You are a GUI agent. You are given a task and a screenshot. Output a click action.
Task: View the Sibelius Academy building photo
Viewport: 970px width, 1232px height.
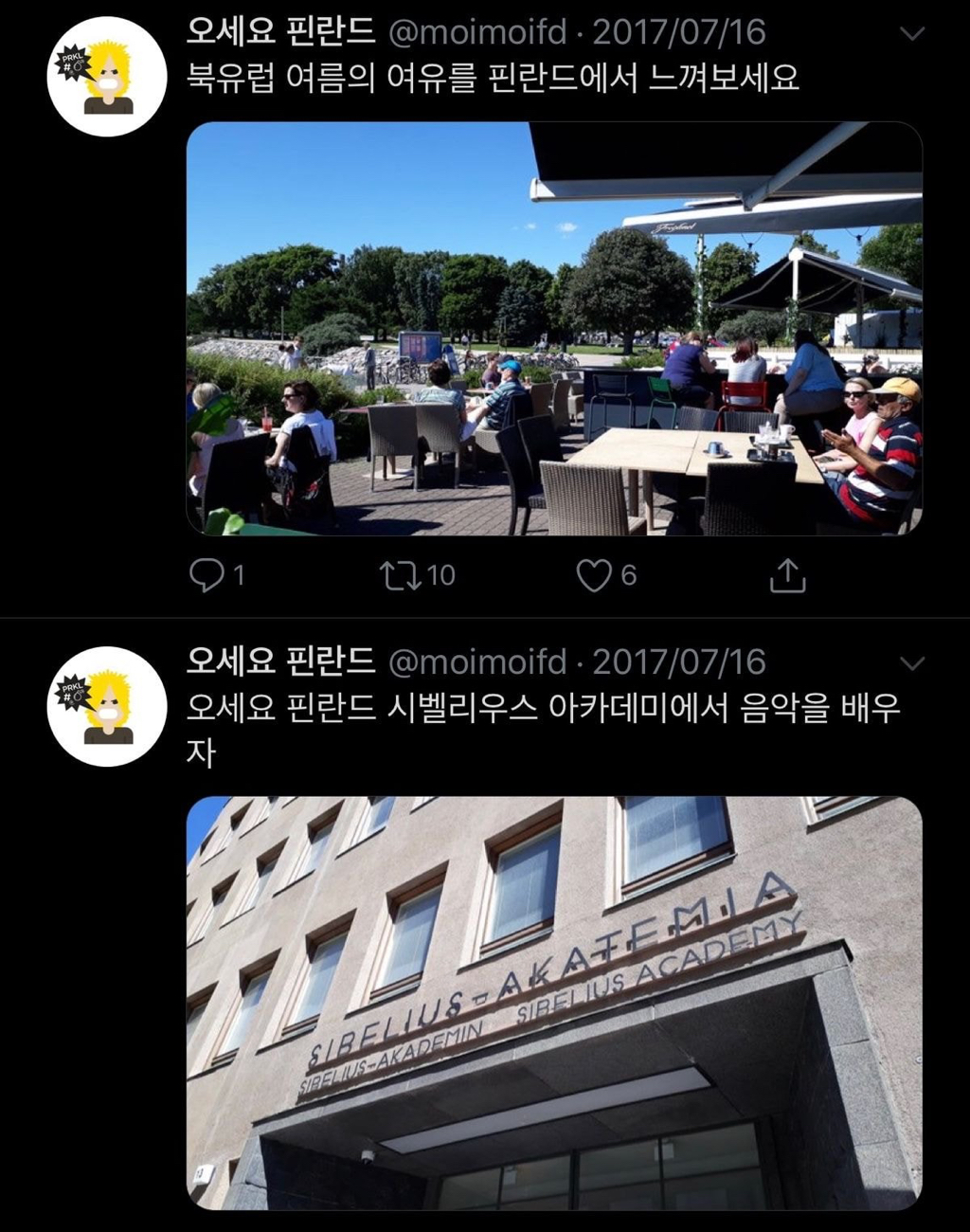554,1003
